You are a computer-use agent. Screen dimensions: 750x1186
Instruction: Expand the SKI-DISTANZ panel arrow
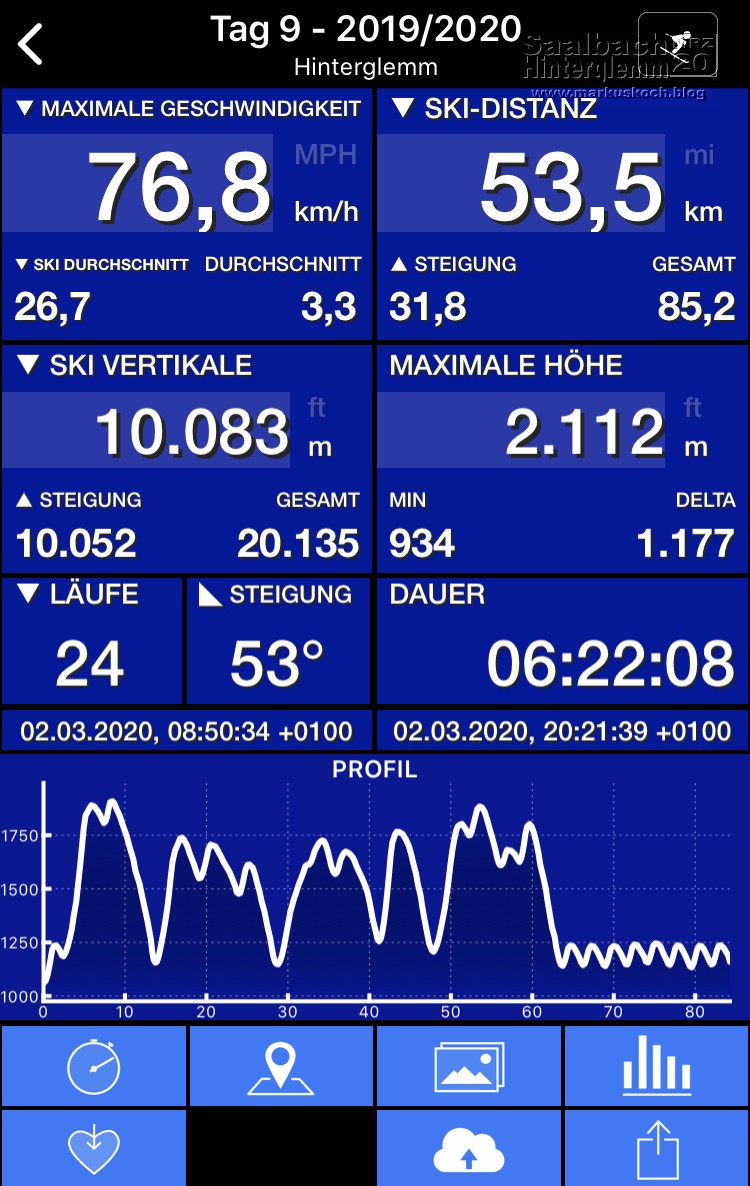404,109
